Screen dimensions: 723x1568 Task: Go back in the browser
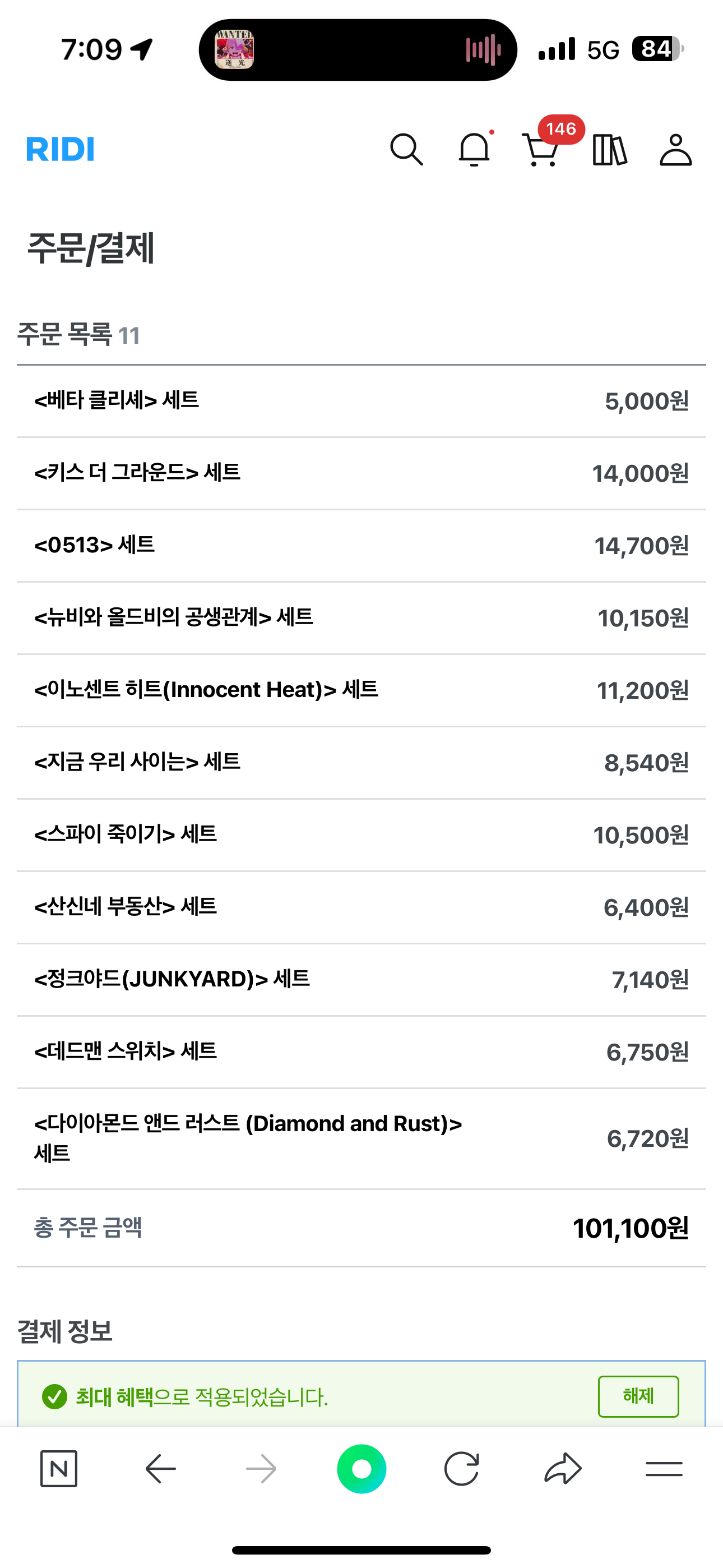tap(160, 1469)
